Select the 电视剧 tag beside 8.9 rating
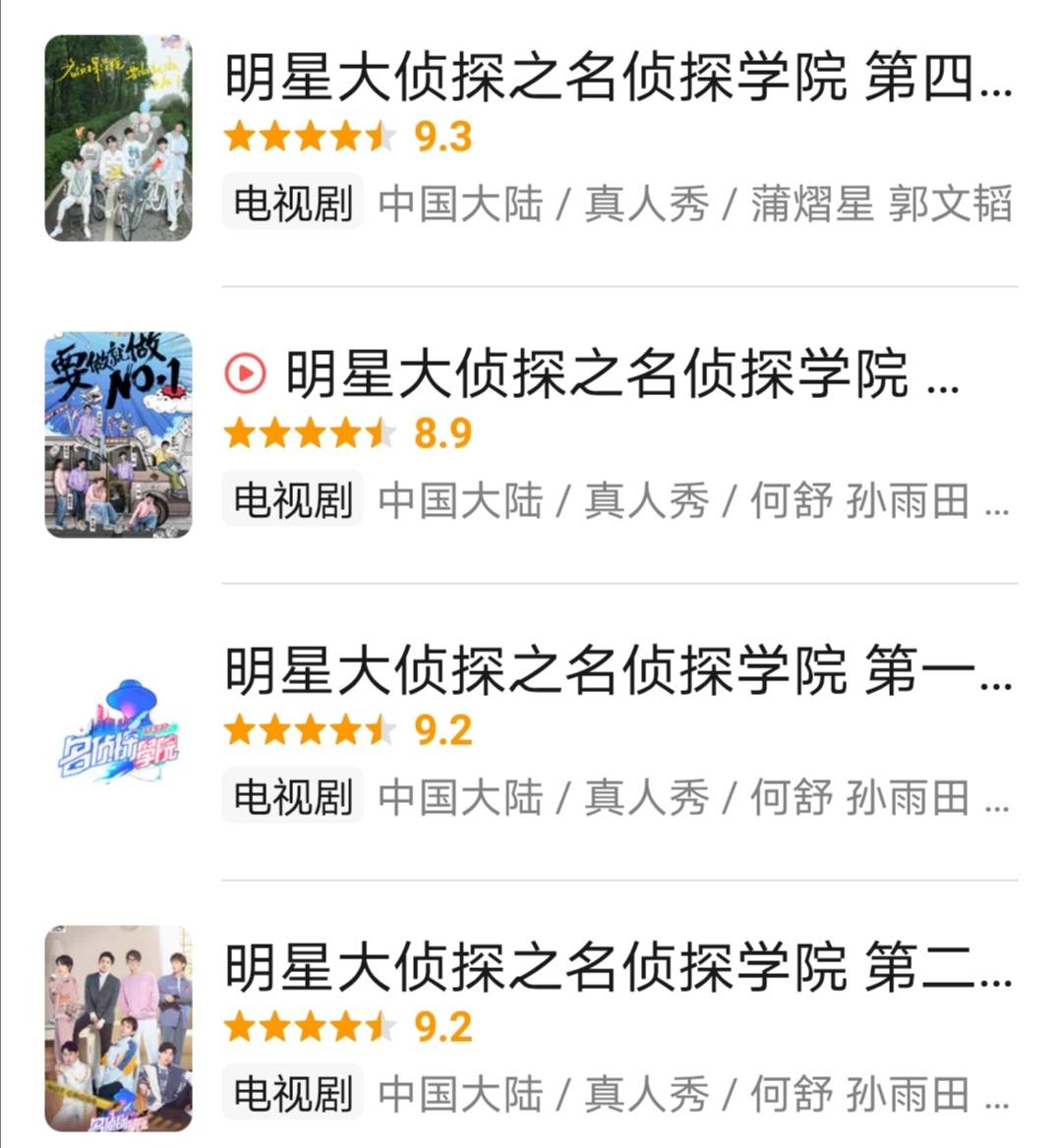This screenshot has width=1062, height=1148. click(x=291, y=499)
